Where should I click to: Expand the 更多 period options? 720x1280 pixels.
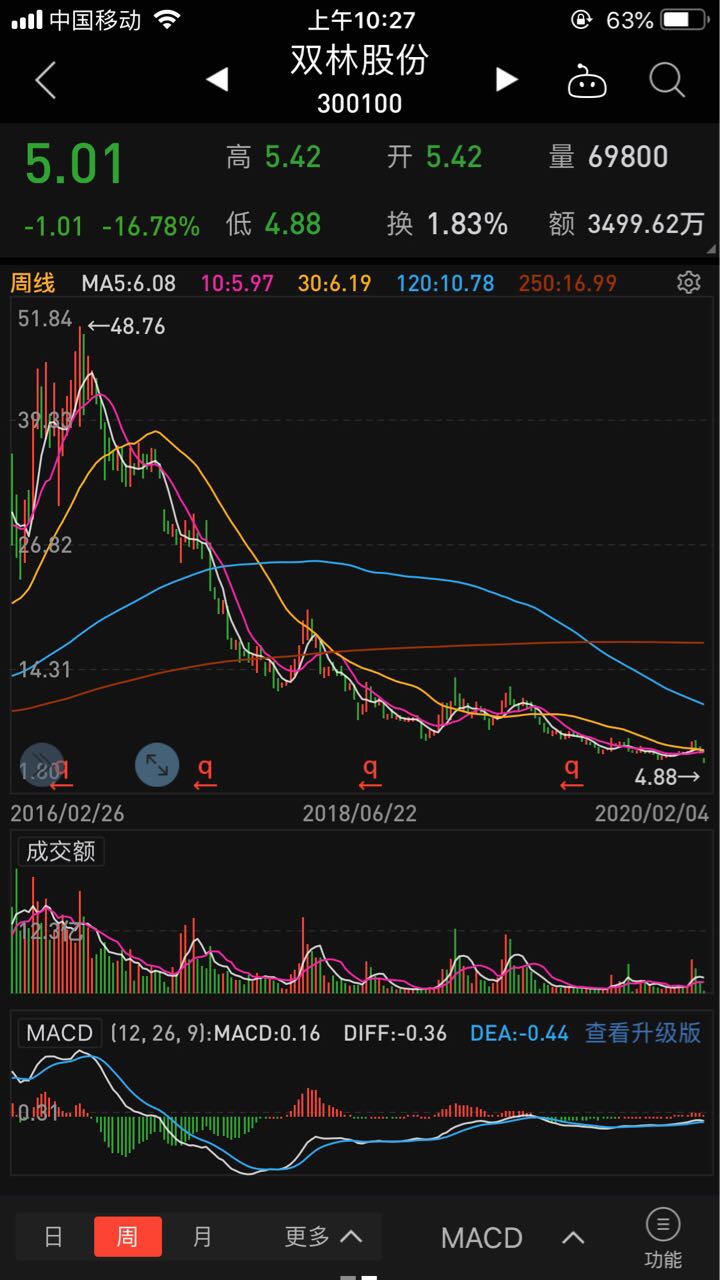(322, 1237)
